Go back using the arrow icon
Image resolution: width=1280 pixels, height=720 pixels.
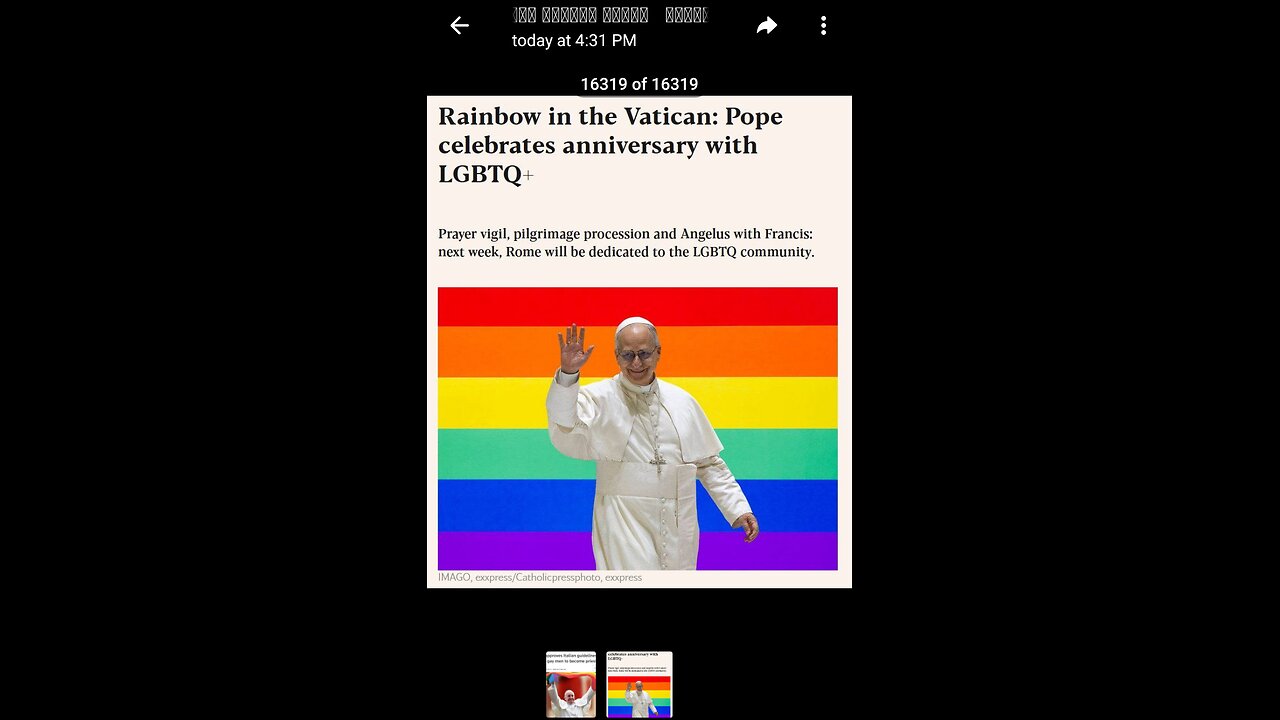coord(459,26)
